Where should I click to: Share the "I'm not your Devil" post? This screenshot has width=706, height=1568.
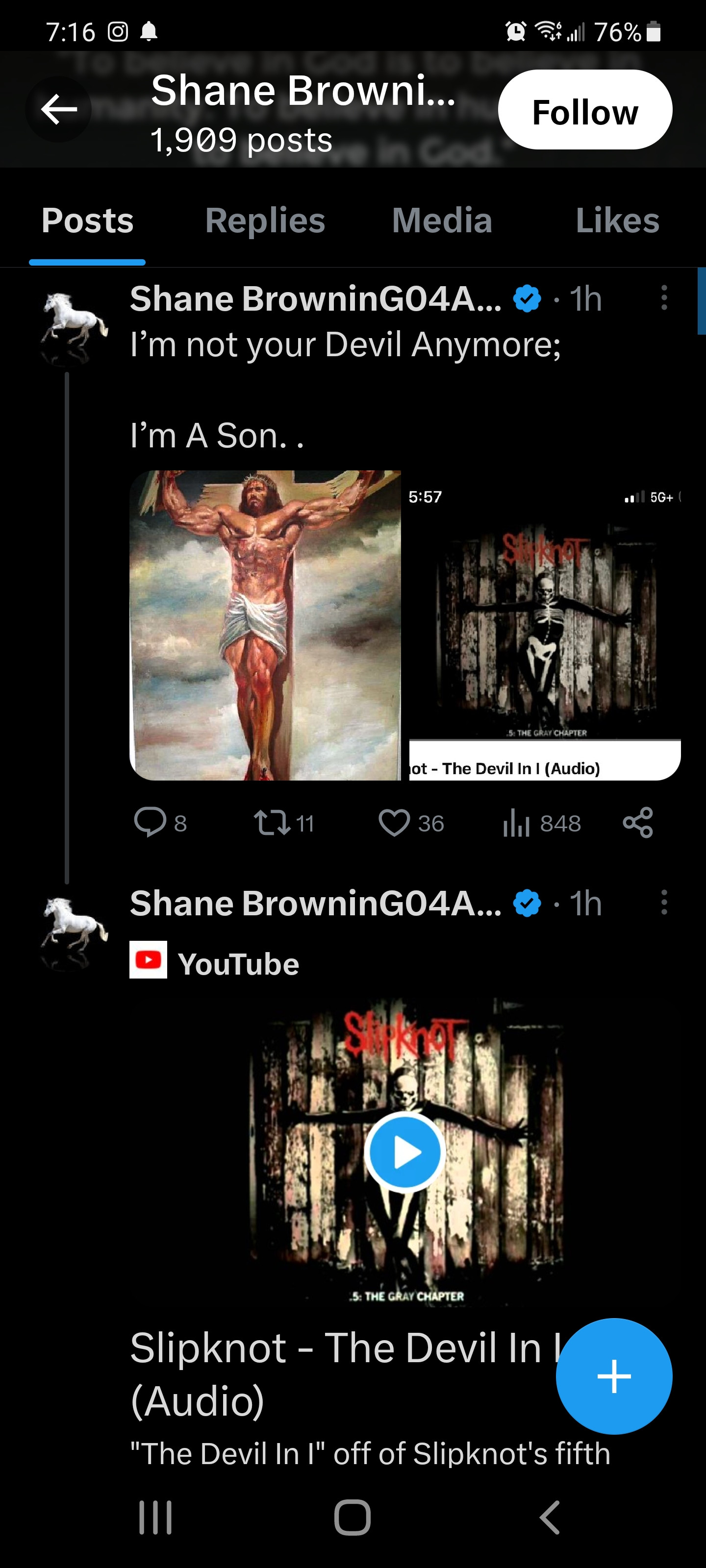pyautogui.click(x=638, y=823)
